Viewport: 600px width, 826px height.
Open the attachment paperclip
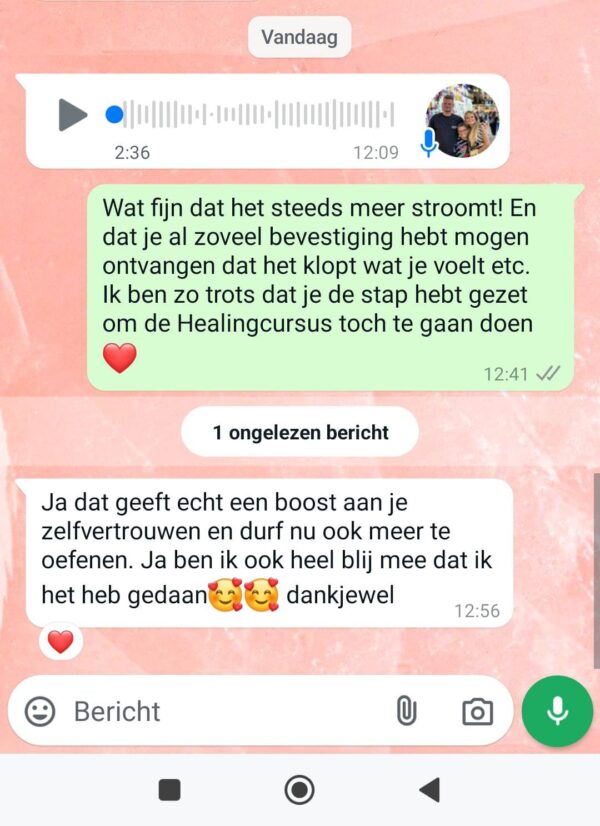(x=405, y=711)
